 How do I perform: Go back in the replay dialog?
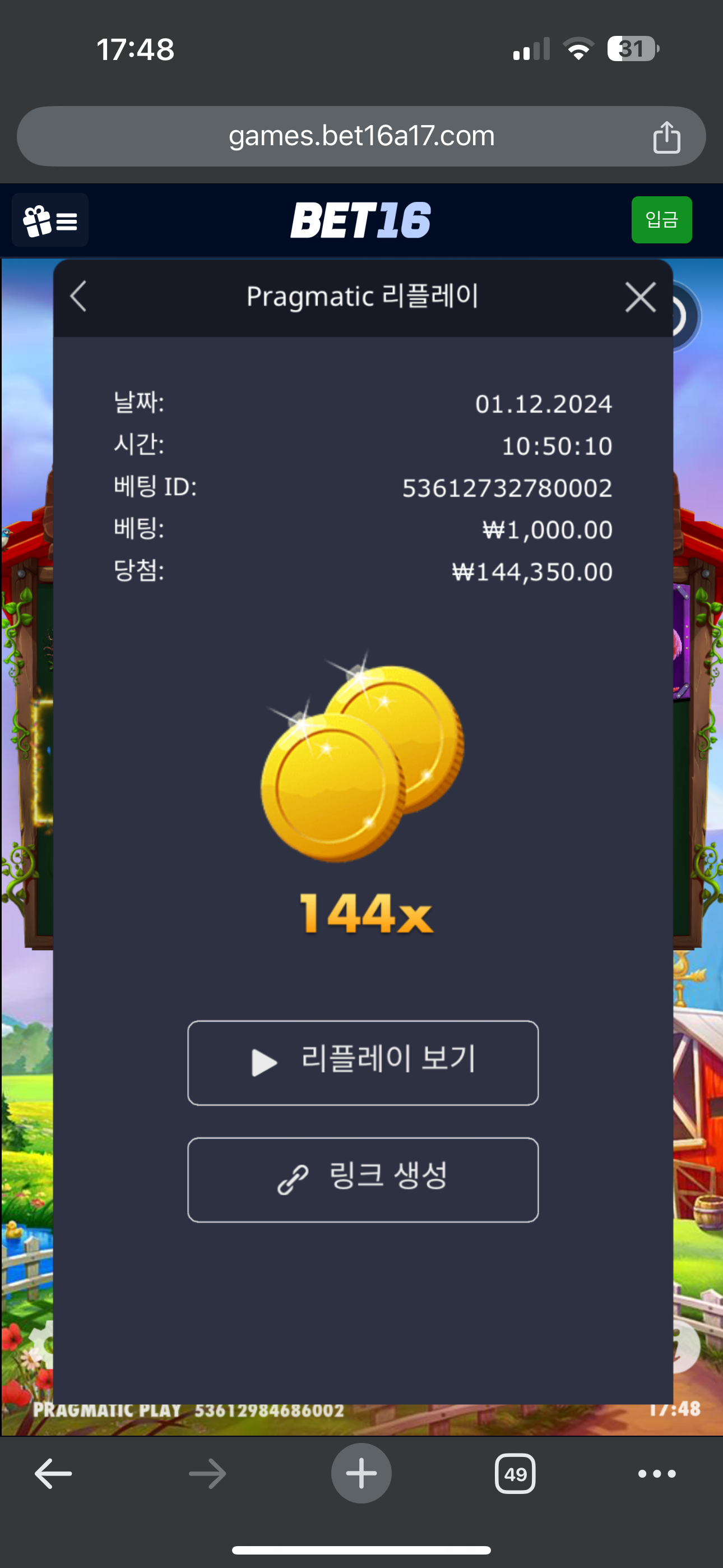[79, 297]
